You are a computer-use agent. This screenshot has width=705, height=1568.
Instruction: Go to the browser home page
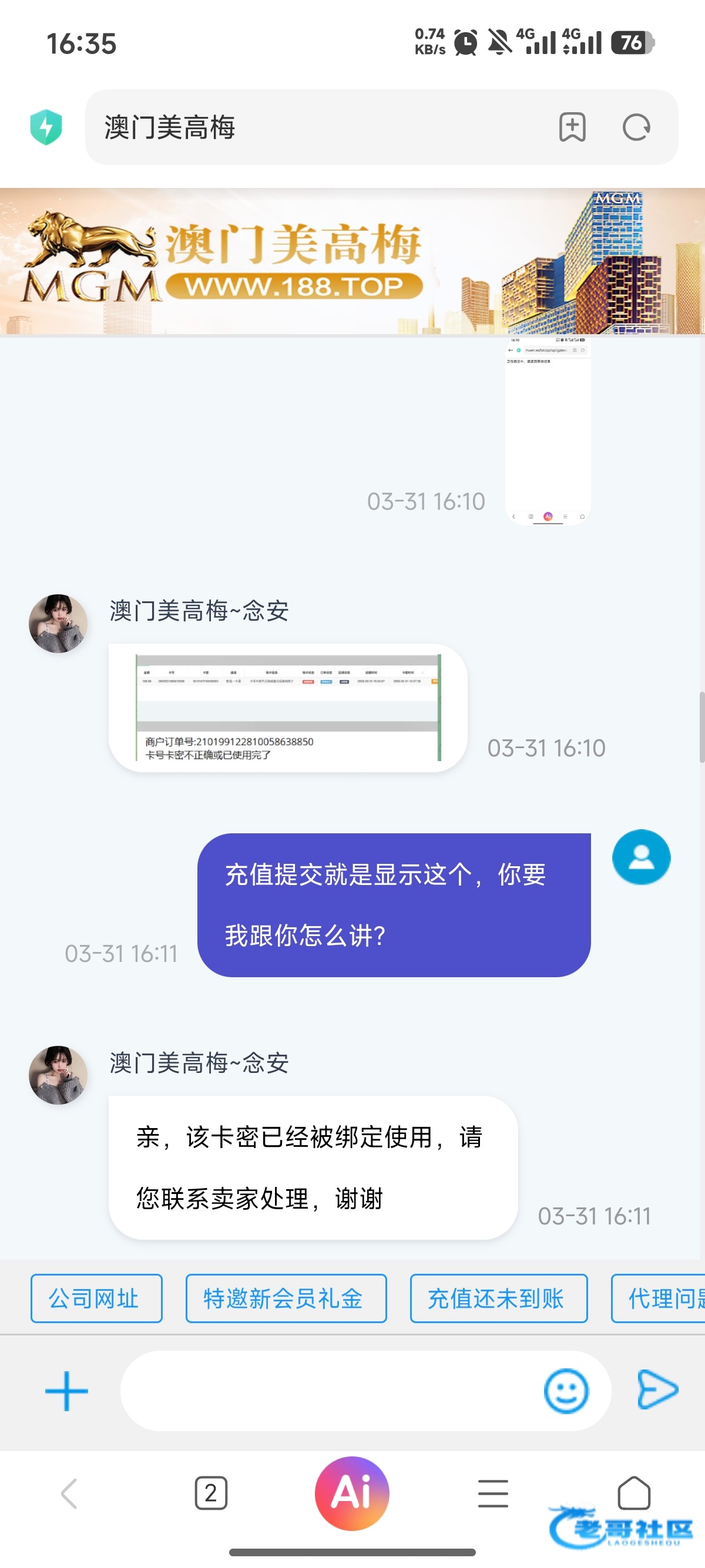pyautogui.click(x=634, y=1493)
